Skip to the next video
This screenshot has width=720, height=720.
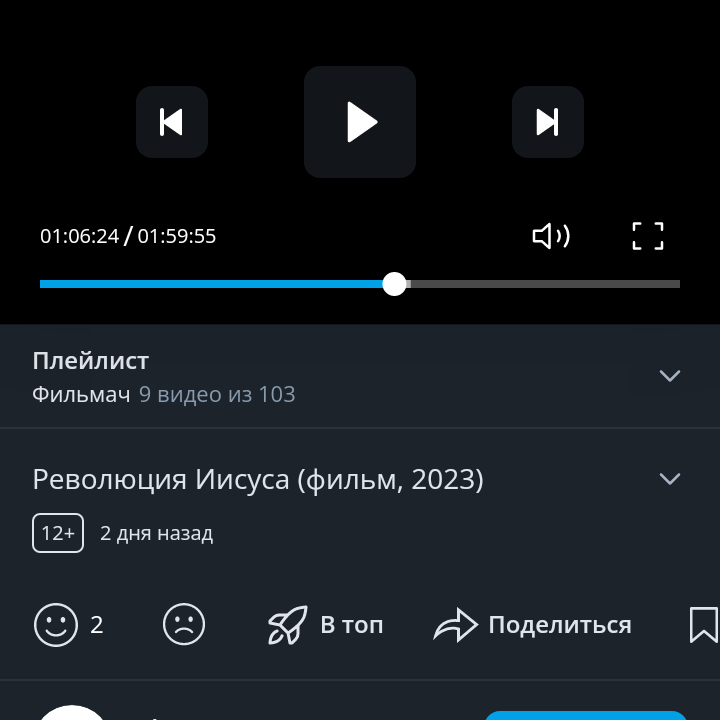coord(547,122)
